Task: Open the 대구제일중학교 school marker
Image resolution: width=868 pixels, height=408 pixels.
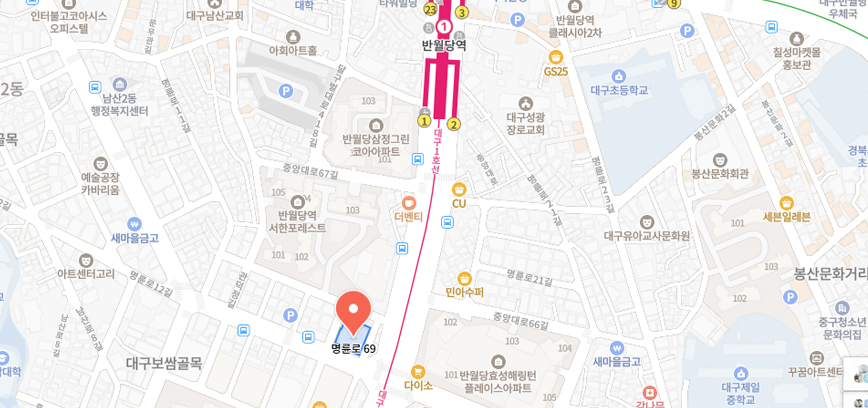Action: click(x=739, y=368)
